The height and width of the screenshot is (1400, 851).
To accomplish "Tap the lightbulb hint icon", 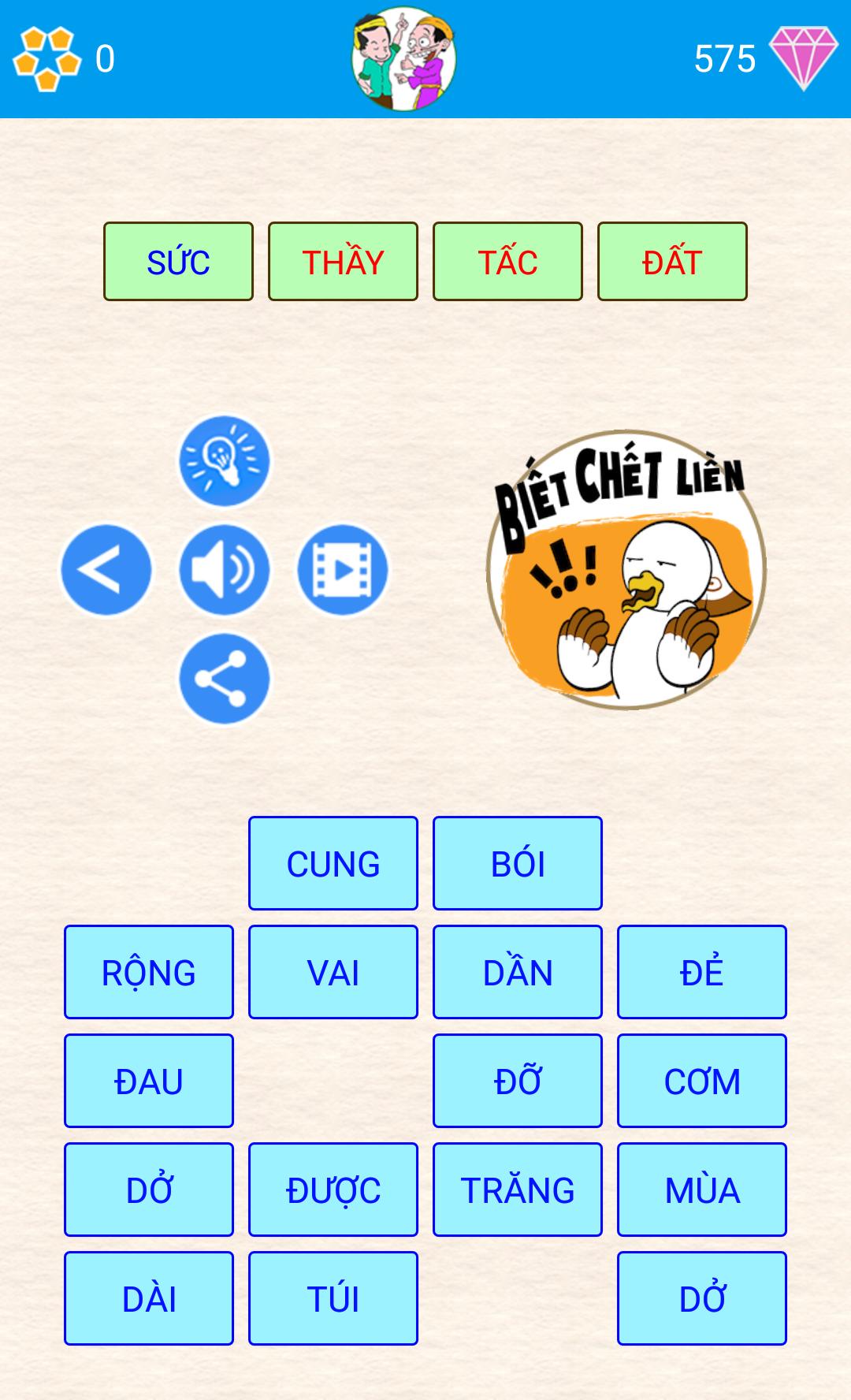I will [225, 461].
